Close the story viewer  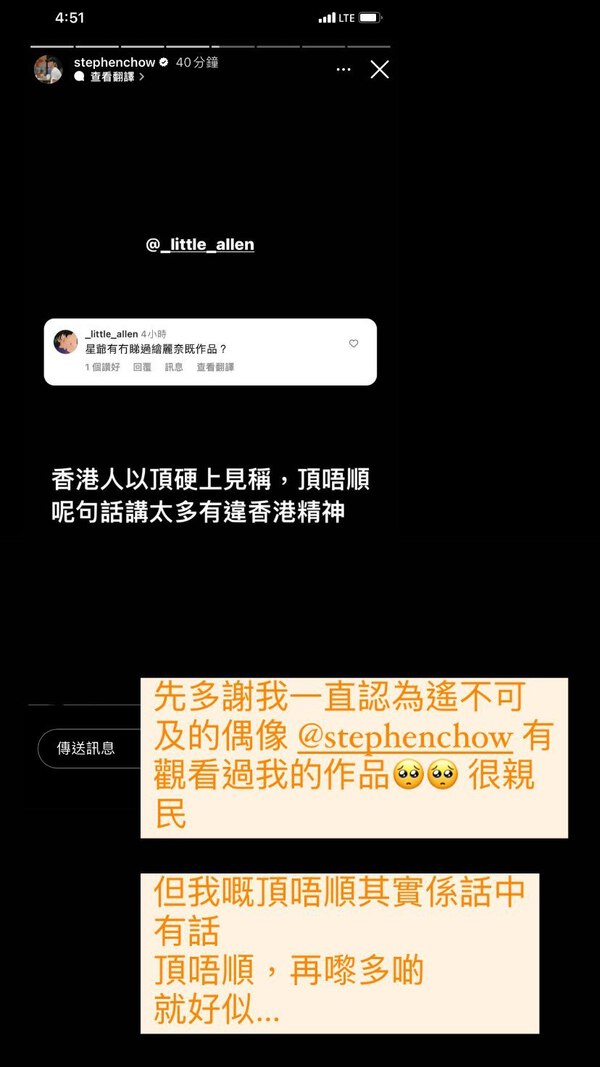tap(379, 69)
